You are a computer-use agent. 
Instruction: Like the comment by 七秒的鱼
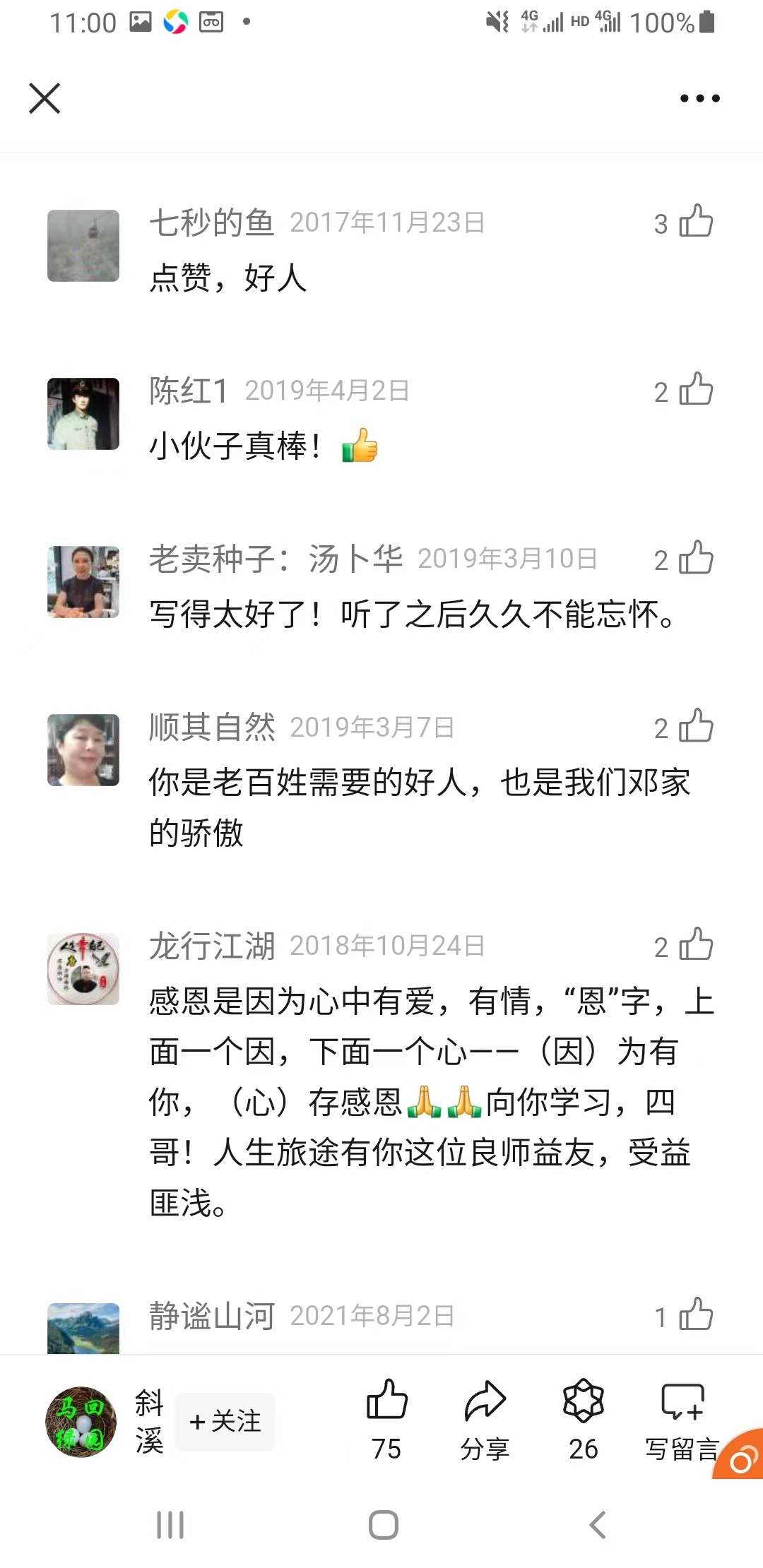click(695, 222)
